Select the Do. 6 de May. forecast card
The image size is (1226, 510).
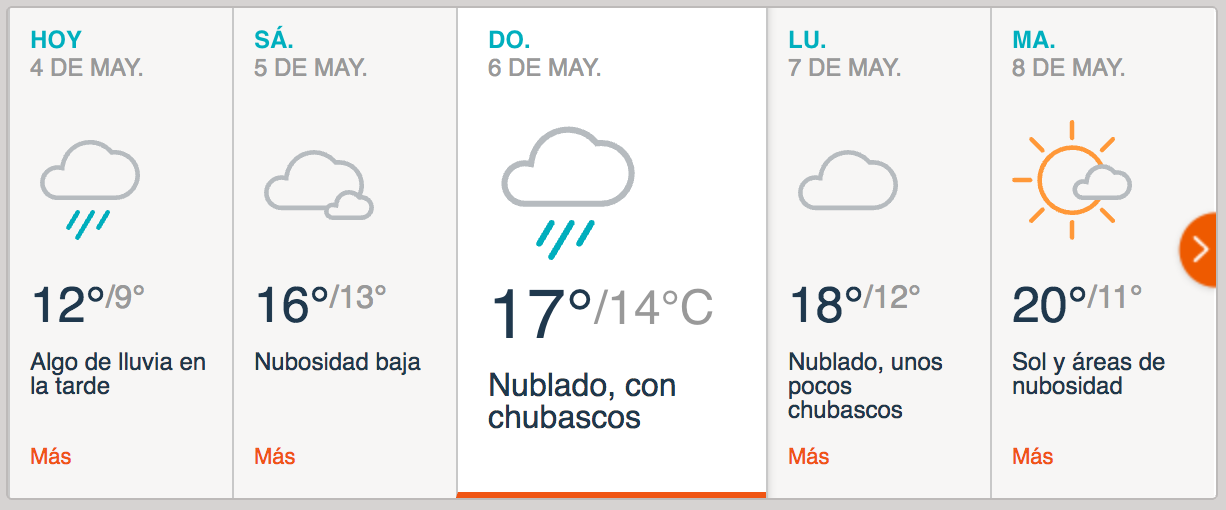(x=611, y=250)
